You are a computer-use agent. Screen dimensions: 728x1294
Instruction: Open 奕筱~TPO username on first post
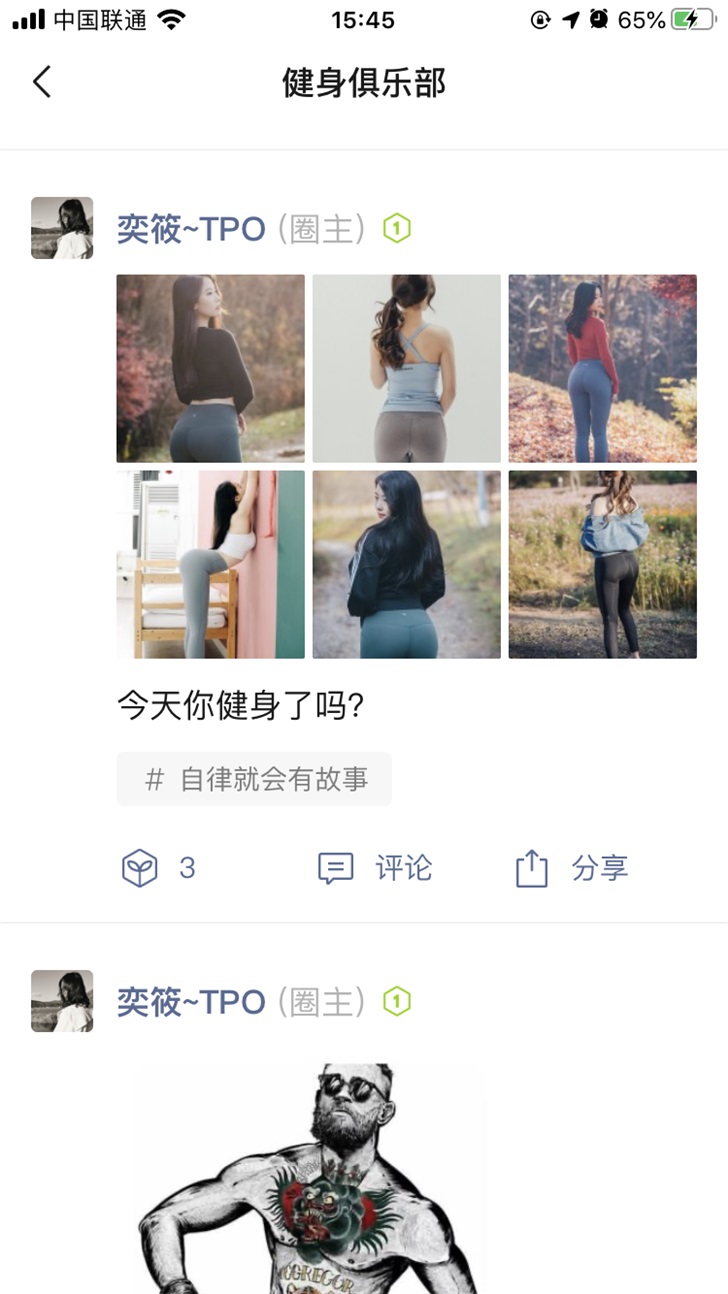(191, 229)
